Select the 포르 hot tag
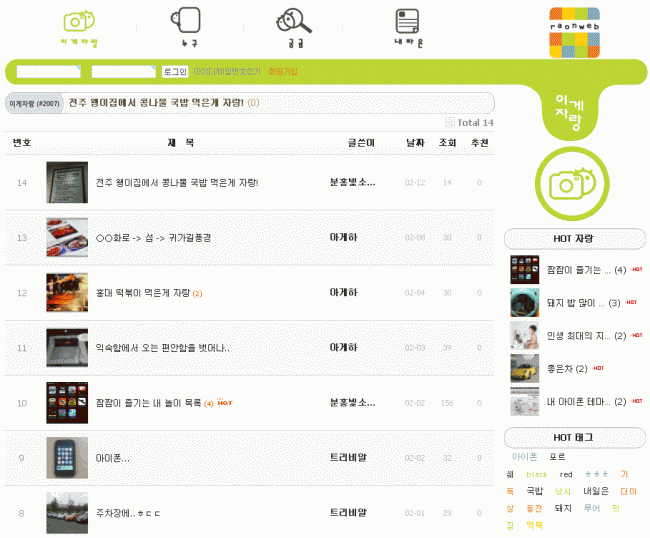The height and width of the screenshot is (538, 650). pos(557,456)
